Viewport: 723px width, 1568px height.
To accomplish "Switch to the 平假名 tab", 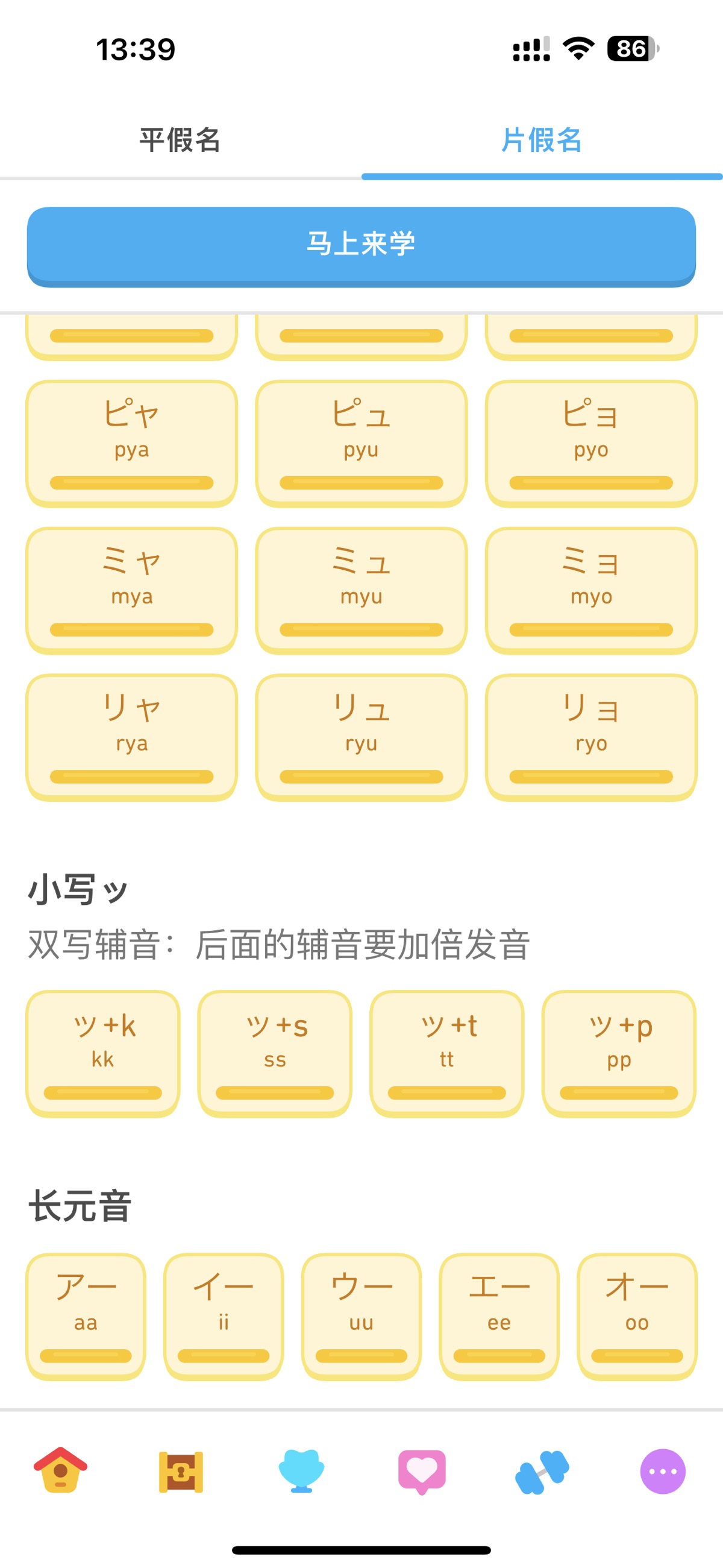I will click(180, 140).
